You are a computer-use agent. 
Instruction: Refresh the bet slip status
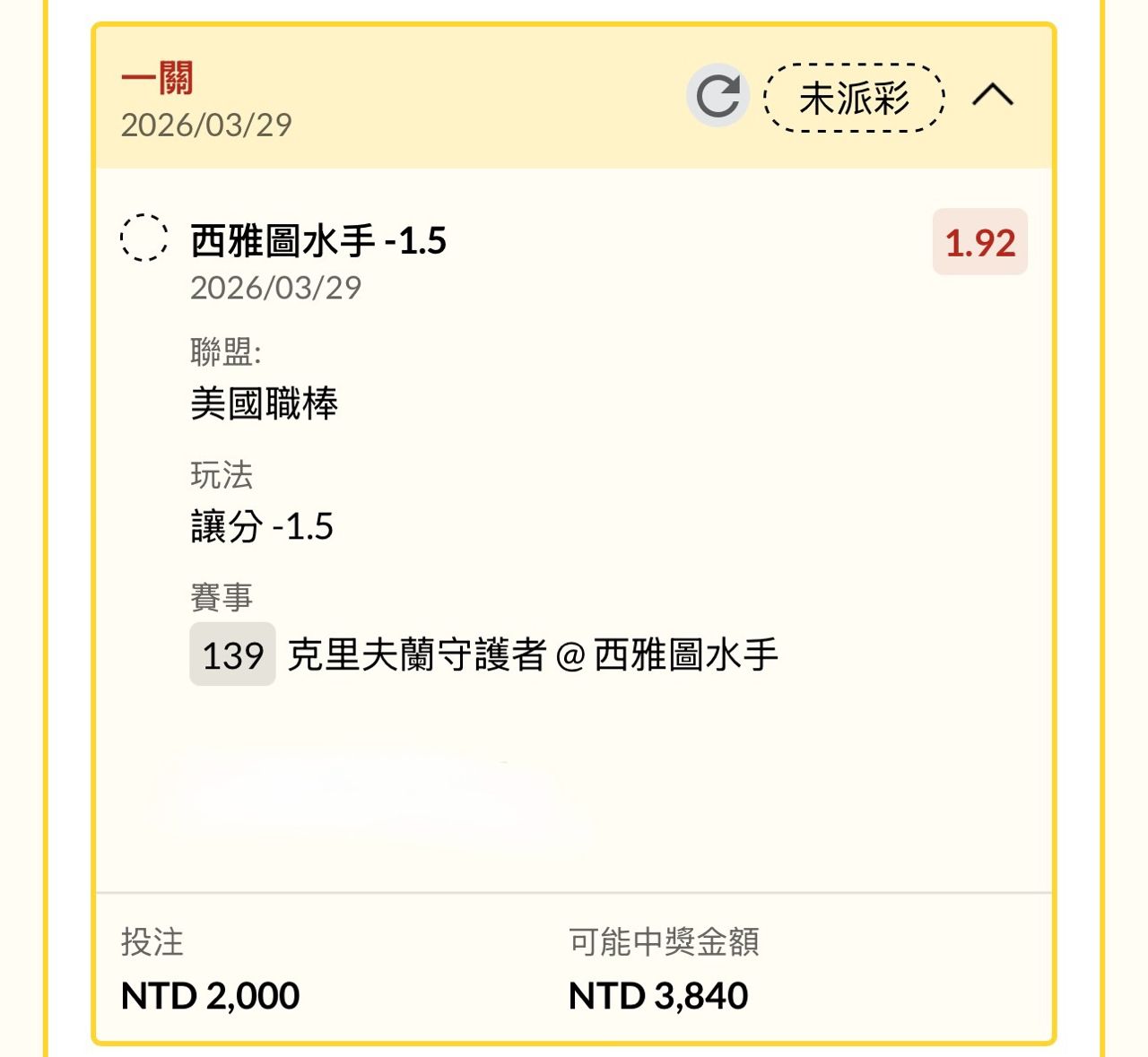coord(717,96)
